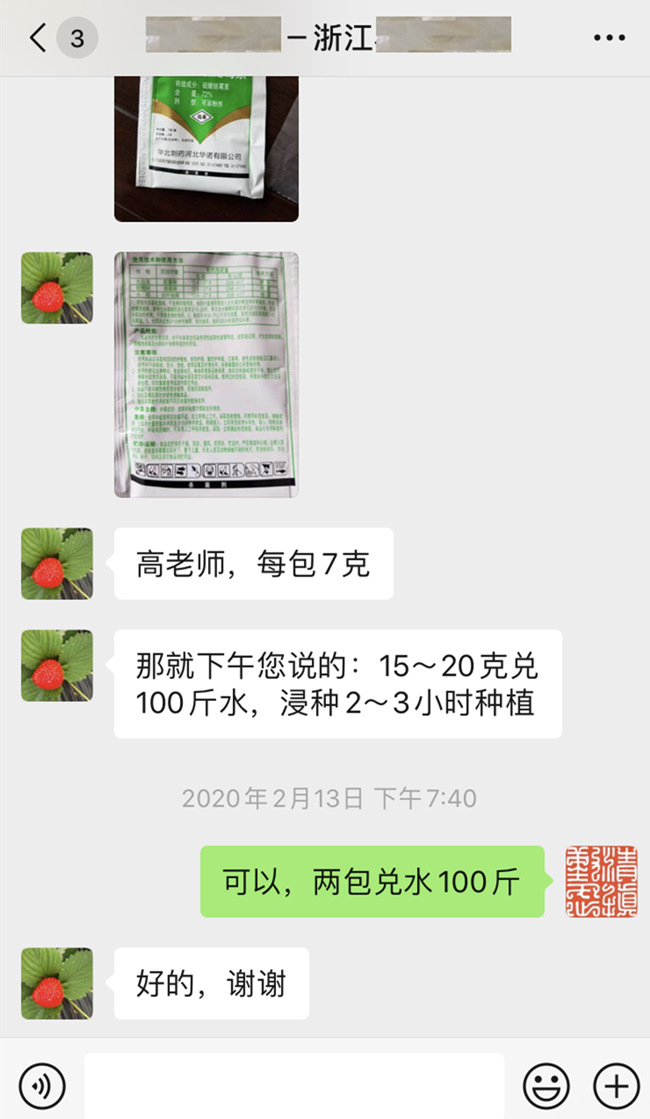
Task: Switch to voice message input
Action: coord(41,1084)
